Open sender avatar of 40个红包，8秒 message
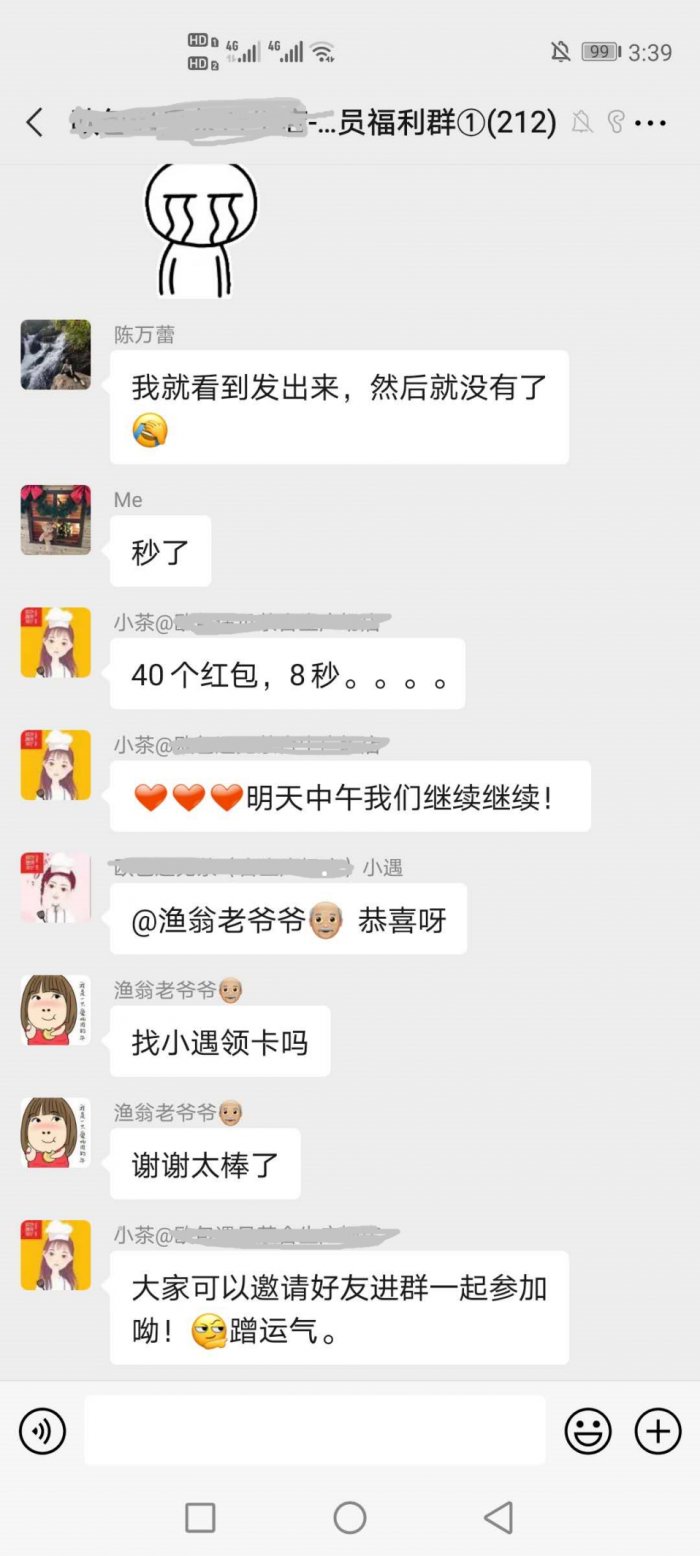 tap(56, 642)
